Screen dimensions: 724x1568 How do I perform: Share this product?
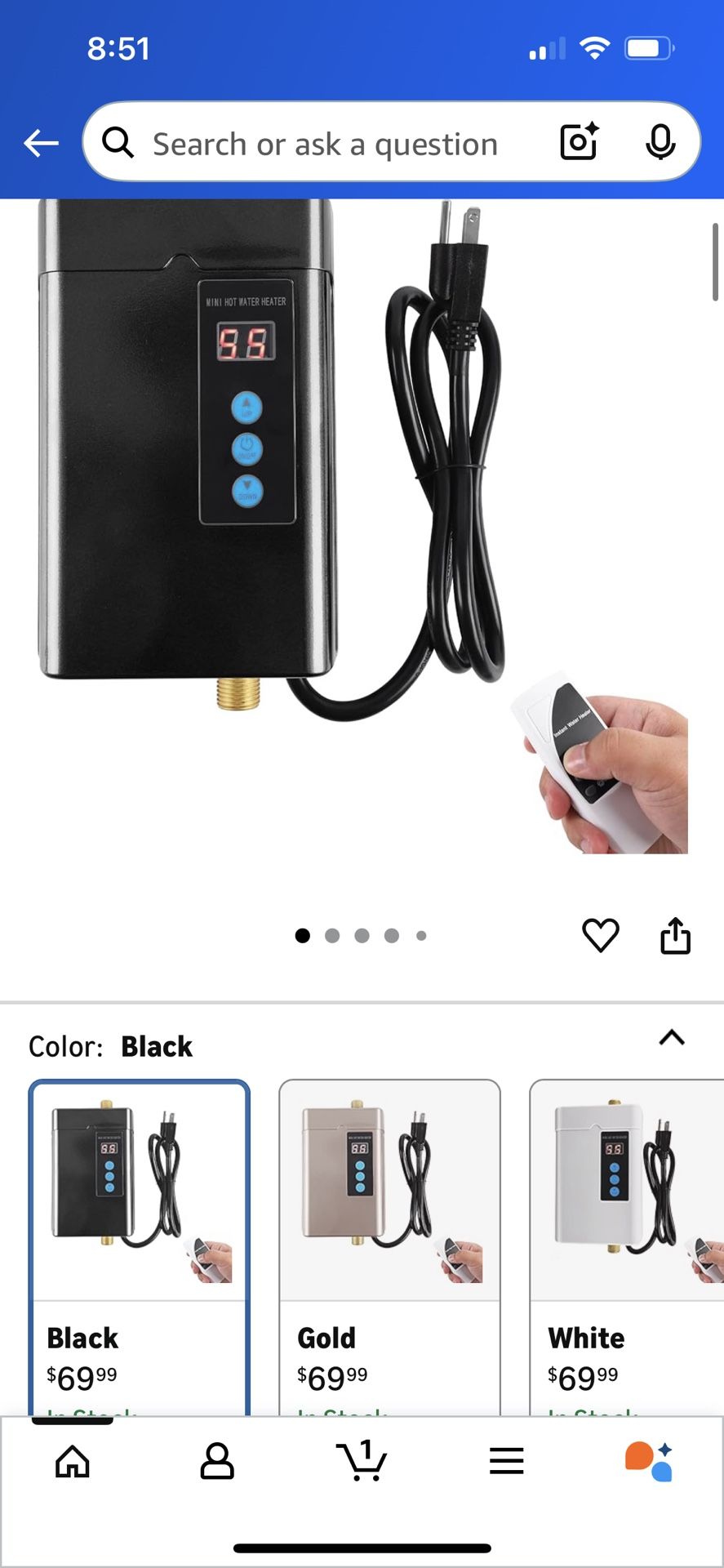pos(675,935)
